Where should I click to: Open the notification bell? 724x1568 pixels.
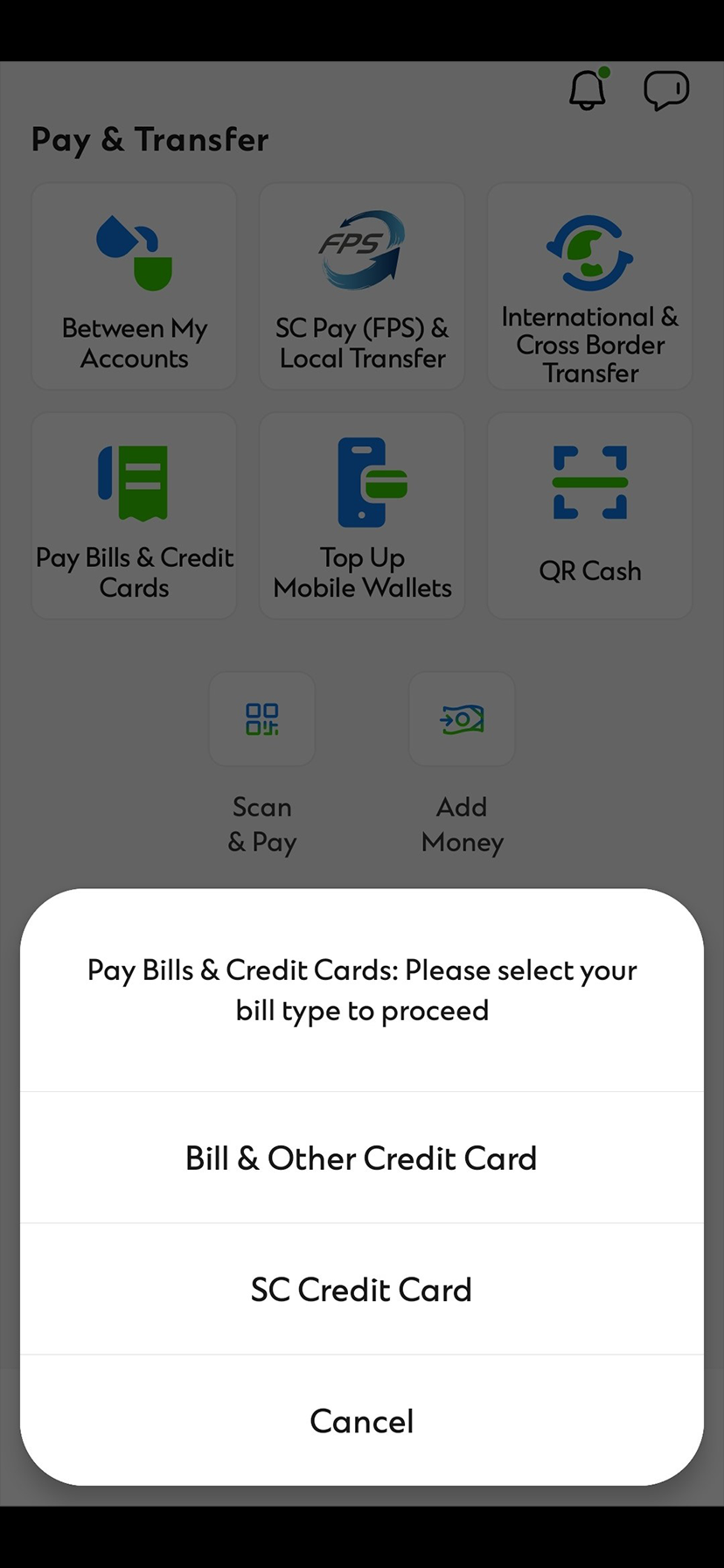(587, 90)
